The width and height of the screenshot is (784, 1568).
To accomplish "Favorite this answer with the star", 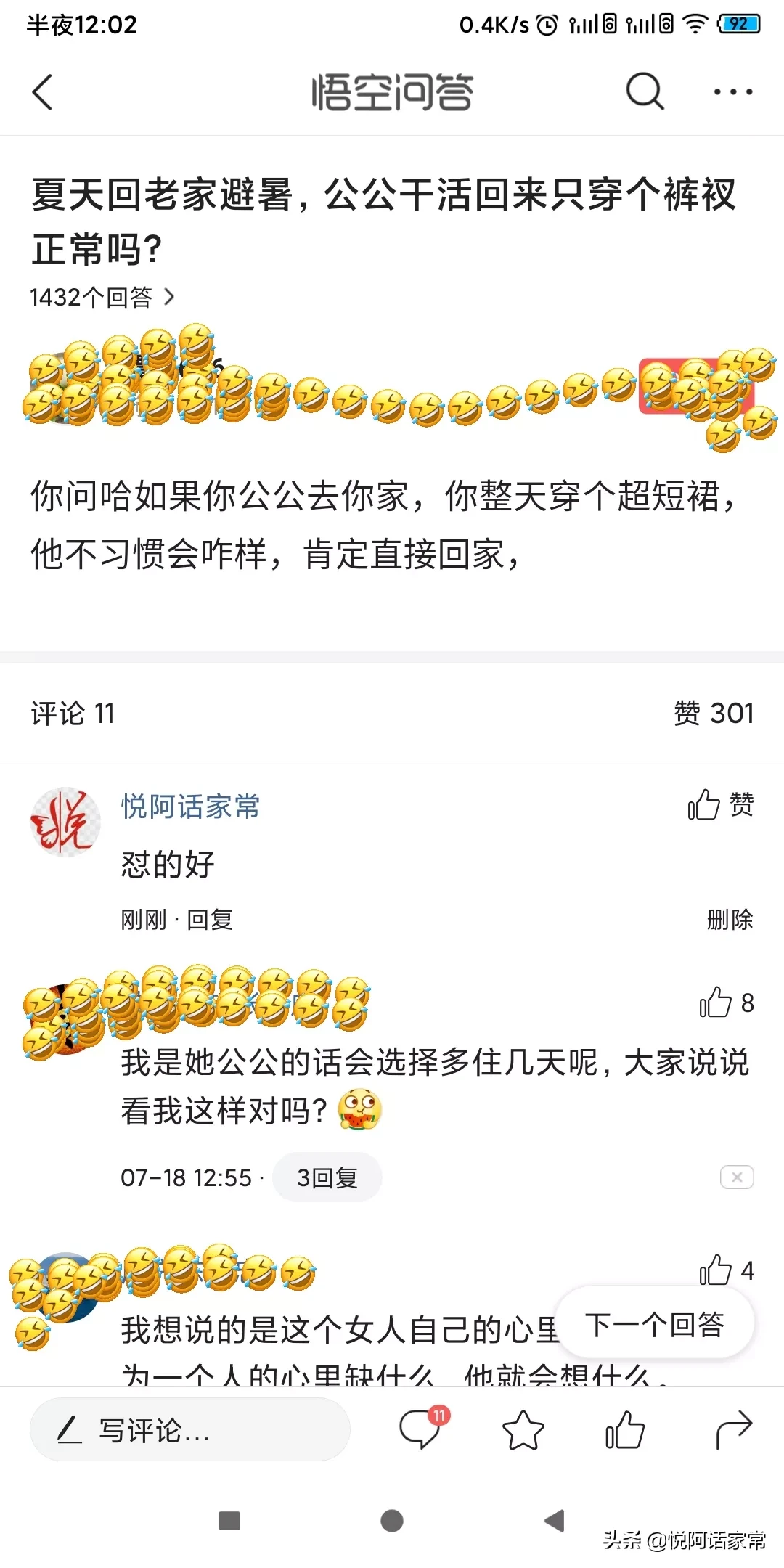I will (x=523, y=1430).
